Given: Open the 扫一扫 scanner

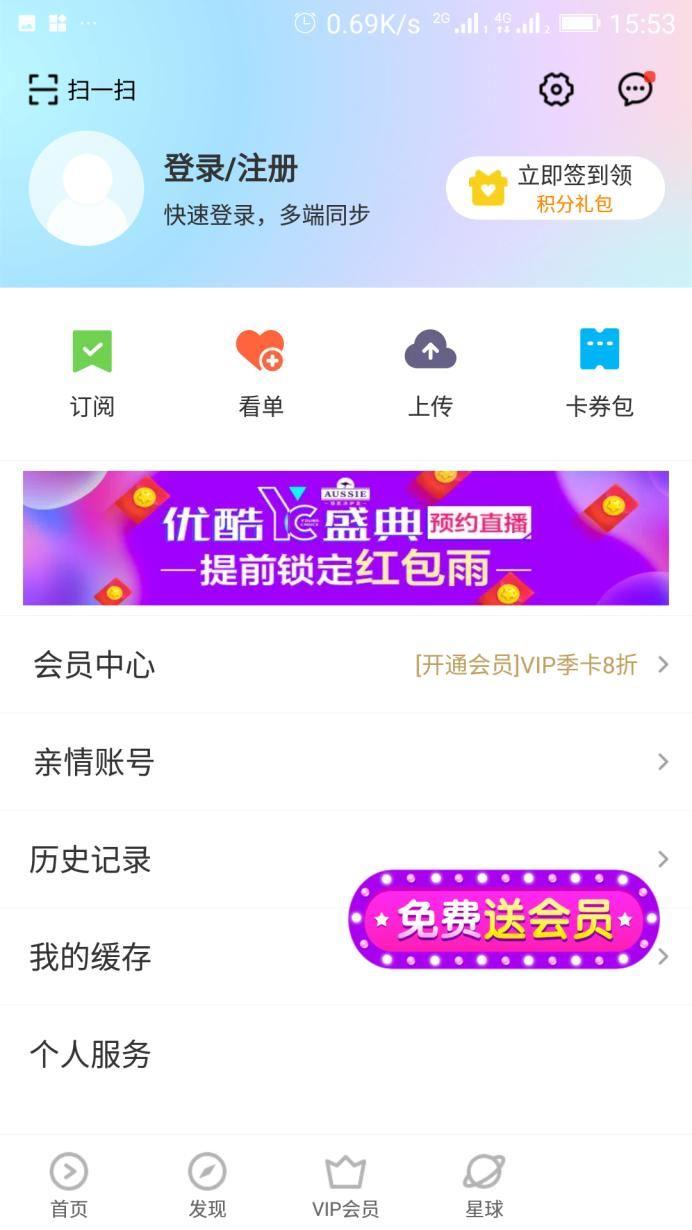Looking at the screenshot, I should click(82, 90).
